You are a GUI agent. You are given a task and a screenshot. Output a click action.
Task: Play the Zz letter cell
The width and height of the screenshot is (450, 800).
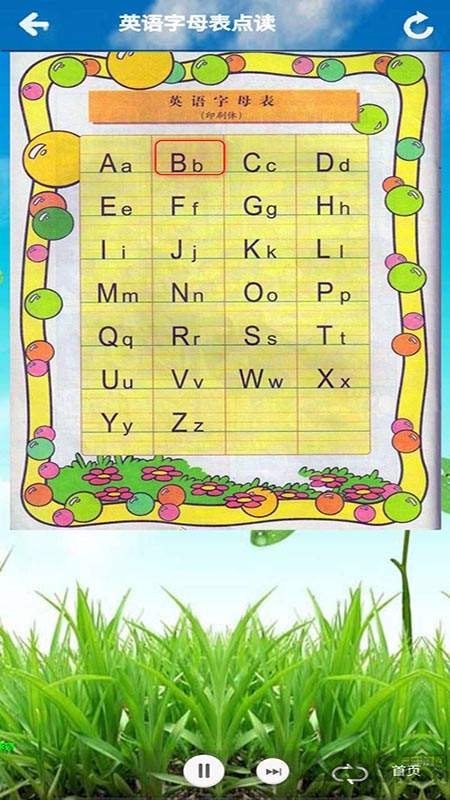pyautogui.click(x=188, y=423)
